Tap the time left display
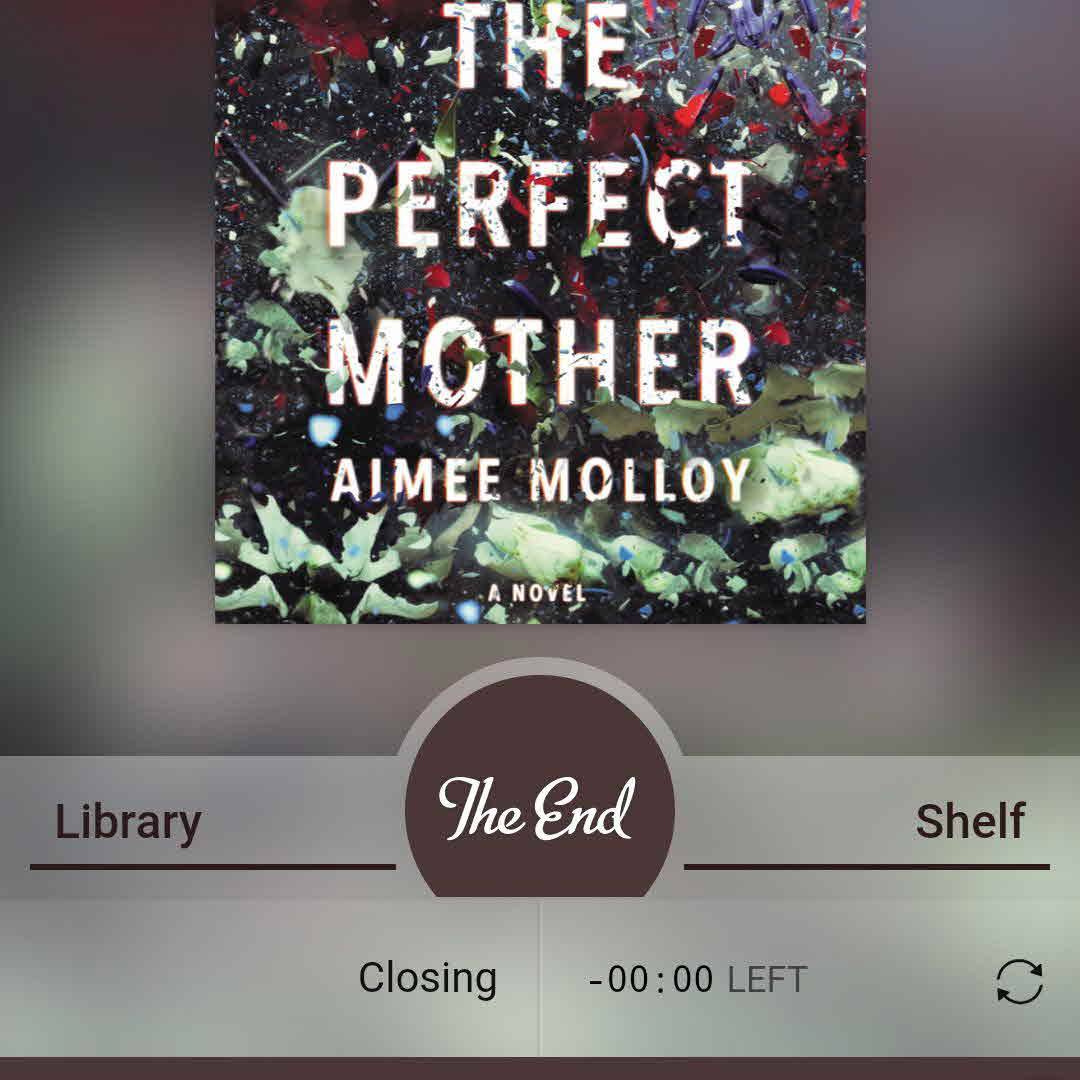The image size is (1080, 1080). click(x=697, y=980)
